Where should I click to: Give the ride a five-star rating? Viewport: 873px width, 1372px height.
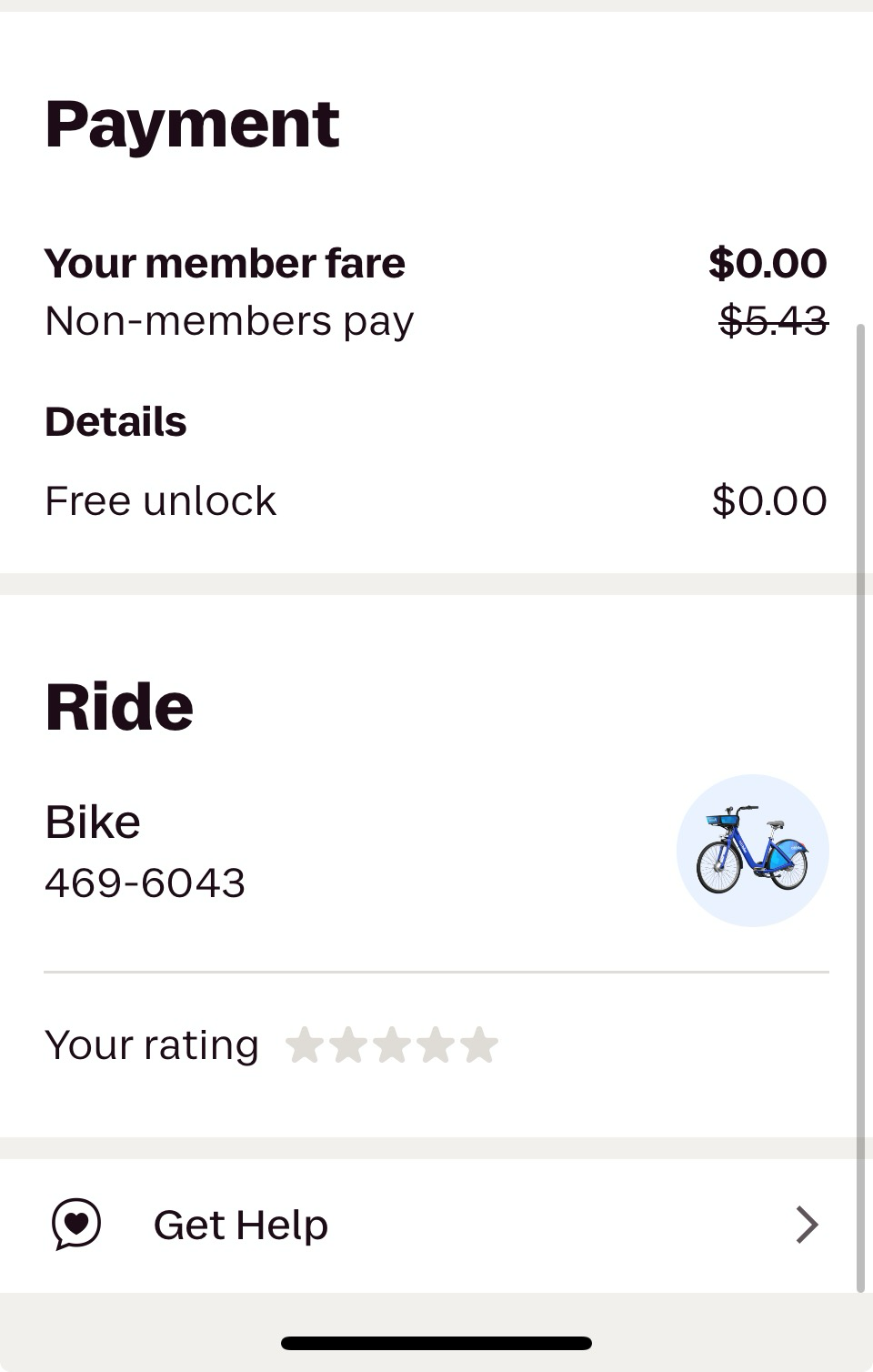point(479,1045)
